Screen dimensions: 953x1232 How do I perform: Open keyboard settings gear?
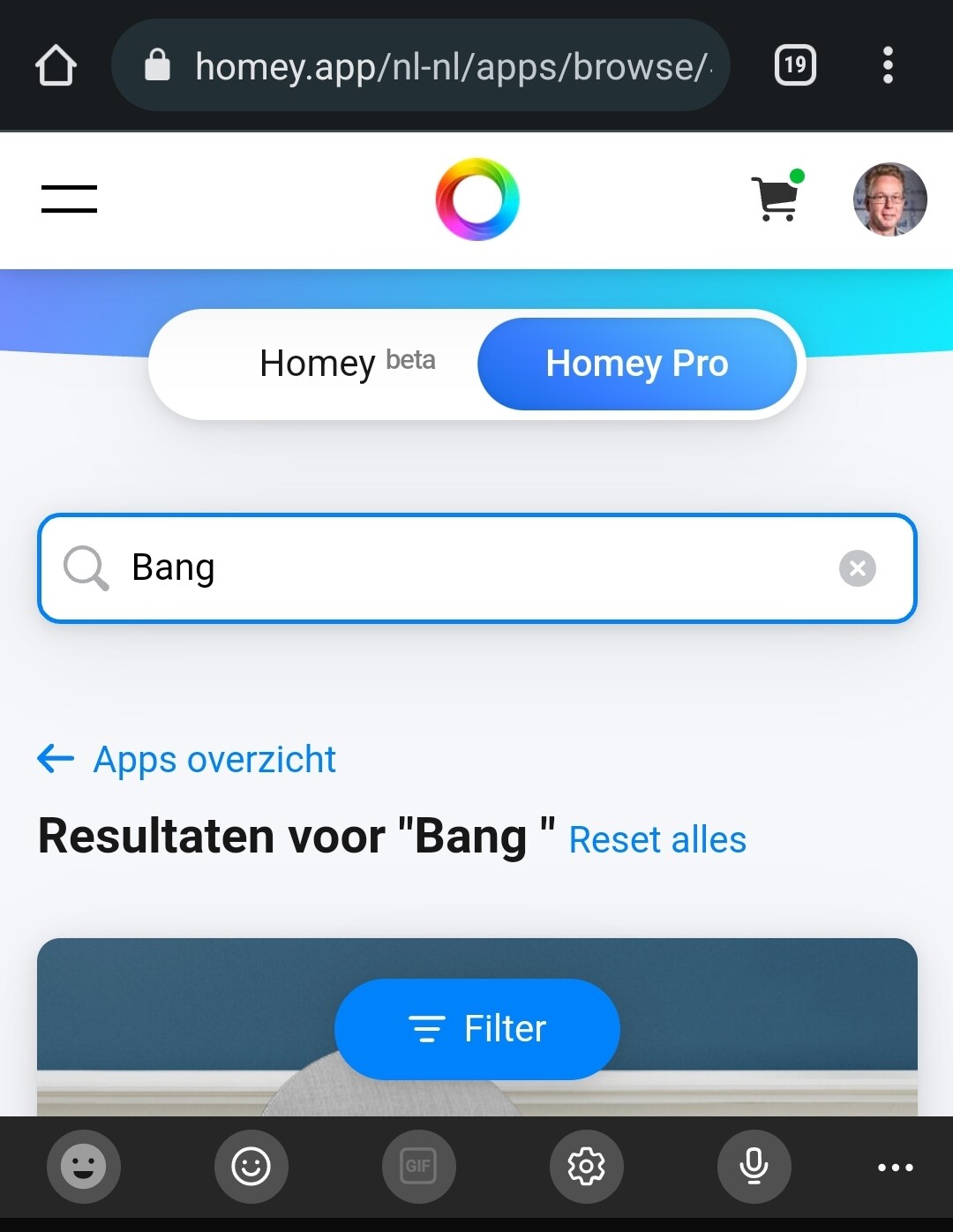[x=586, y=1167]
